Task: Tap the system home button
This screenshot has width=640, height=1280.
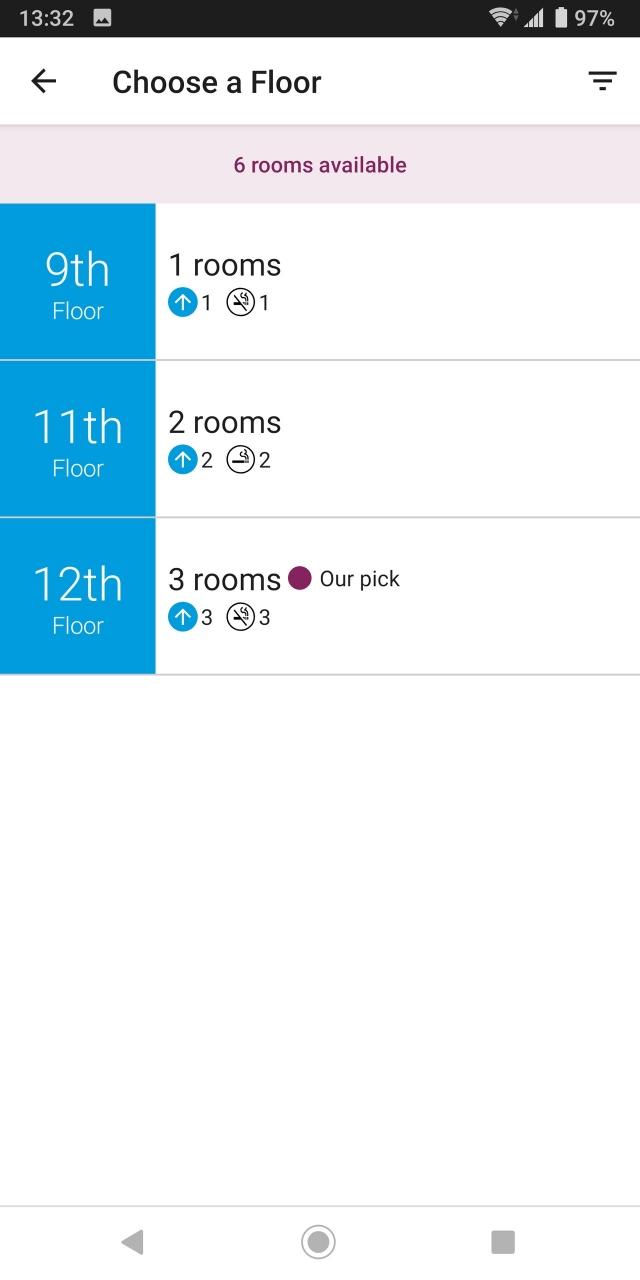Action: 318,1242
